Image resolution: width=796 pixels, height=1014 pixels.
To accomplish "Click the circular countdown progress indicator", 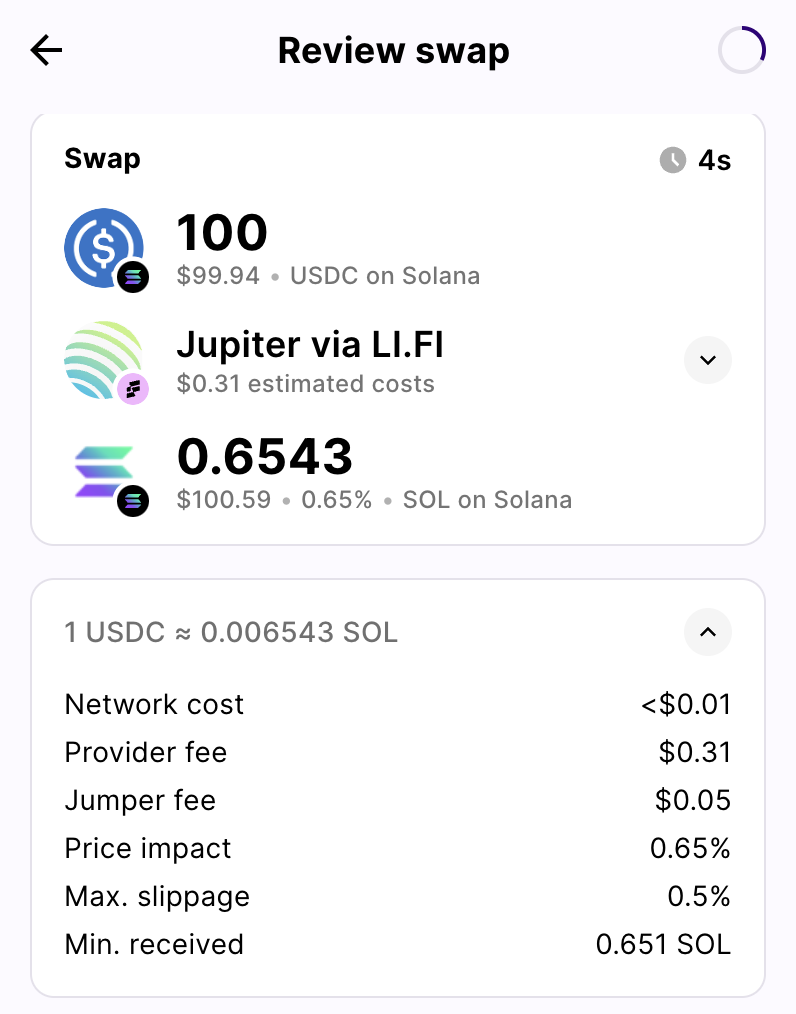I will coord(741,50).
